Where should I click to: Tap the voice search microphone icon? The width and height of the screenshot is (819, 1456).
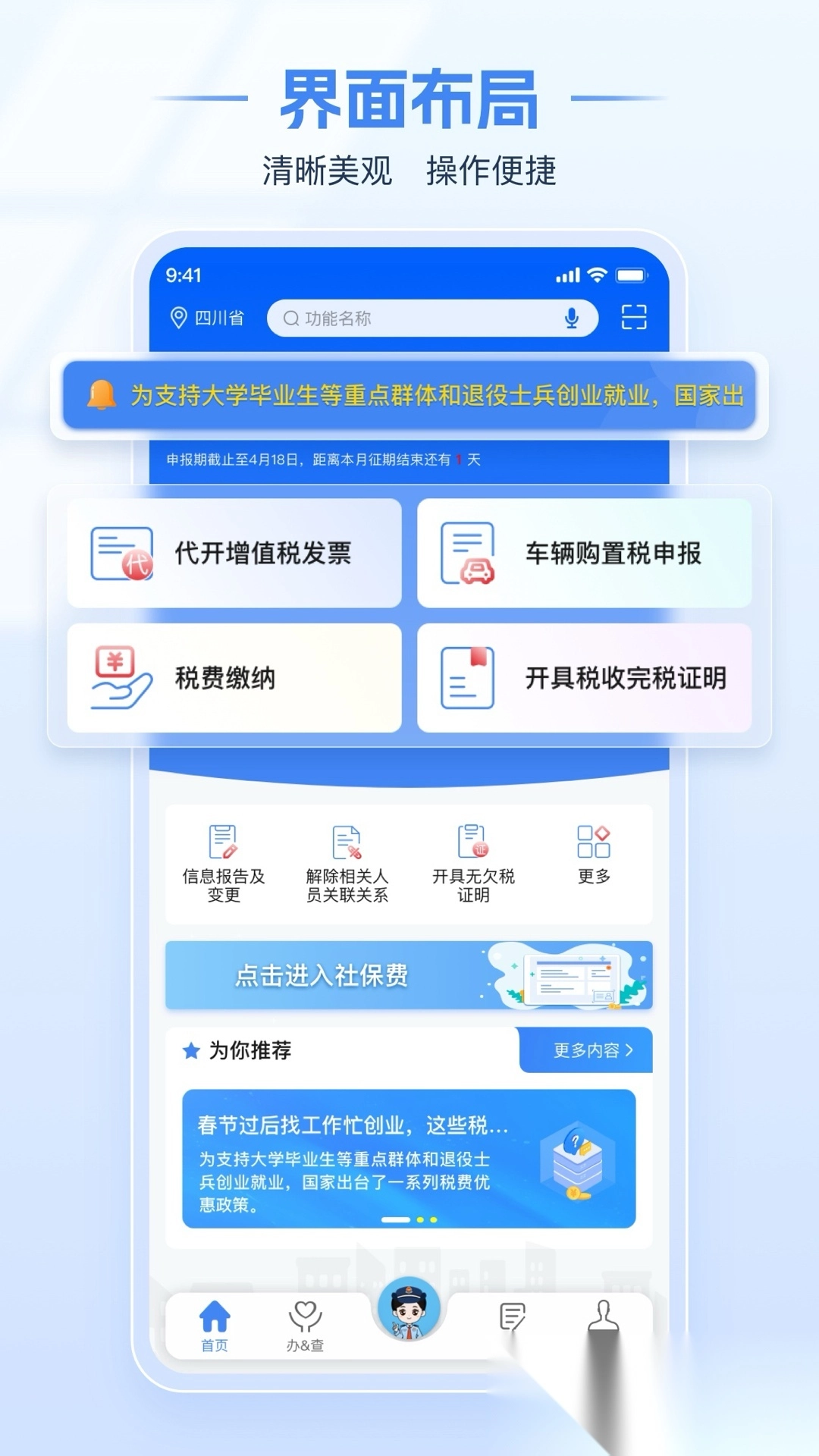click(x=571, y=318)
